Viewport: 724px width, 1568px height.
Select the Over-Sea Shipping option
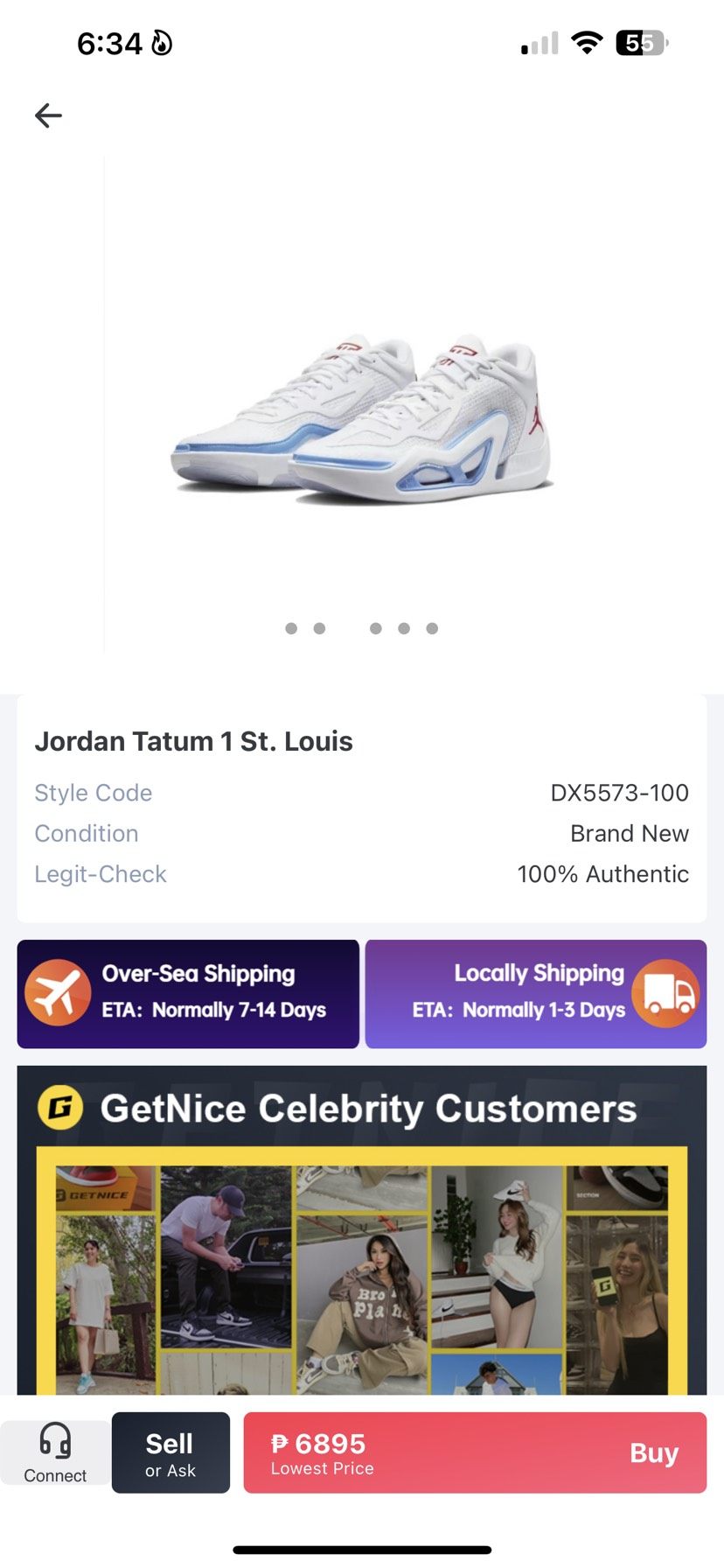[x=188, y=993]
